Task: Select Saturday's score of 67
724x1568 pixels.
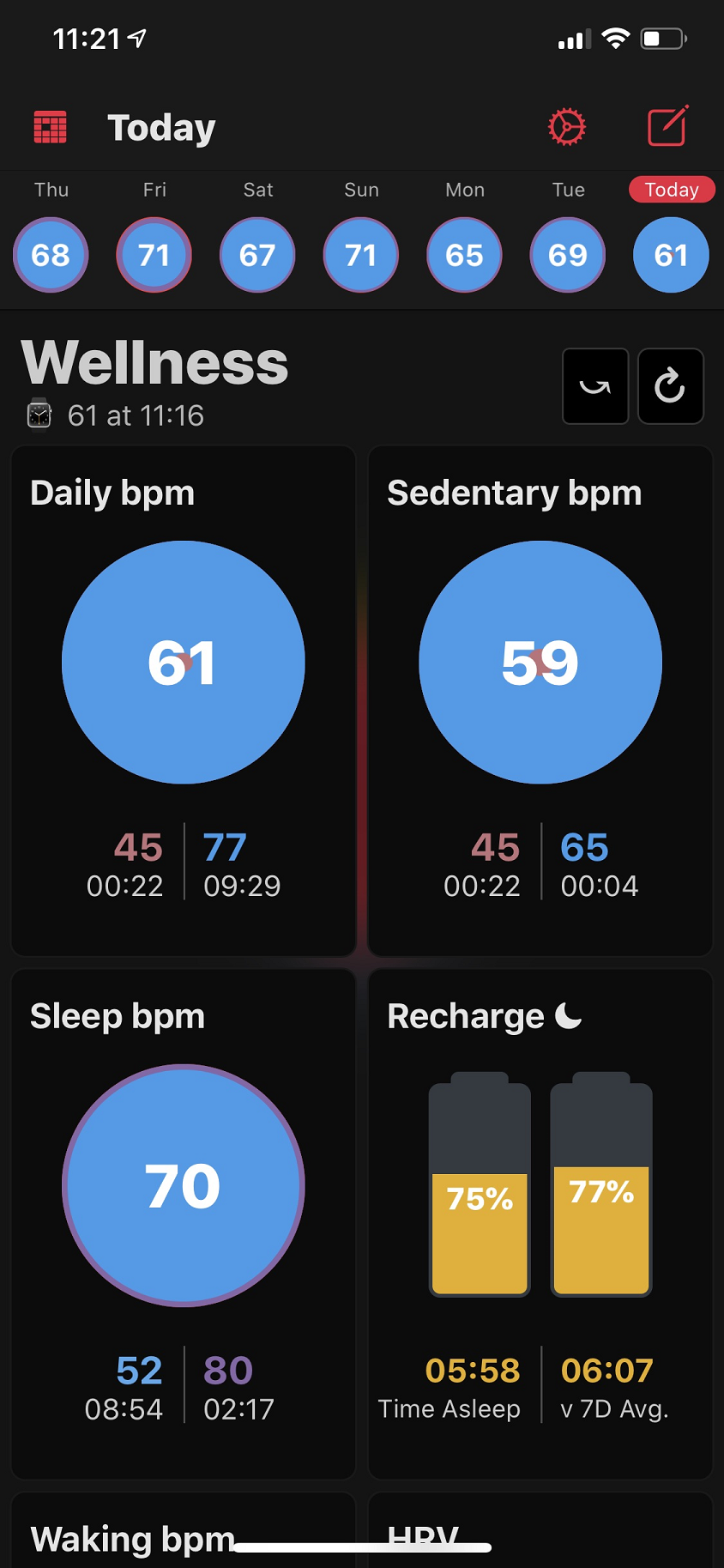Action: point(257,255)
